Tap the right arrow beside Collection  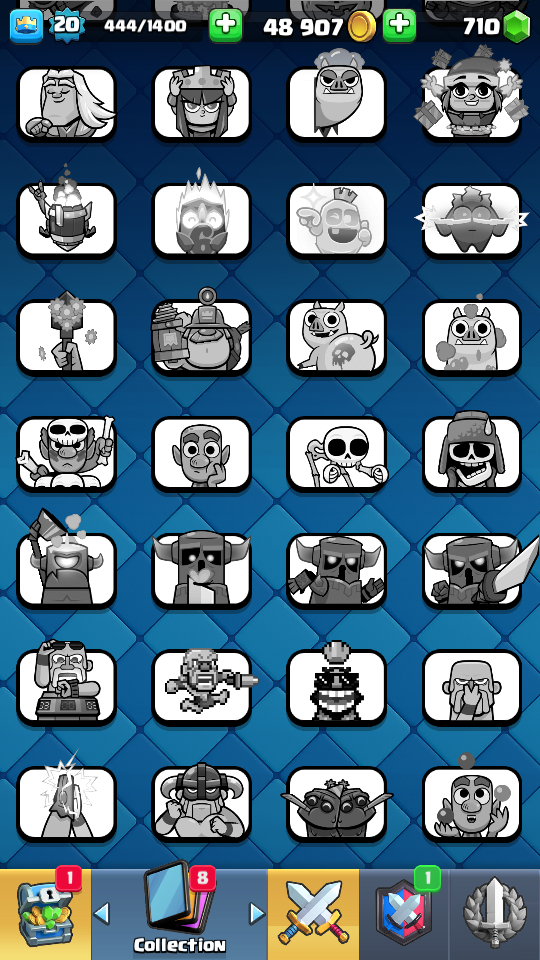tap(257, 913)
